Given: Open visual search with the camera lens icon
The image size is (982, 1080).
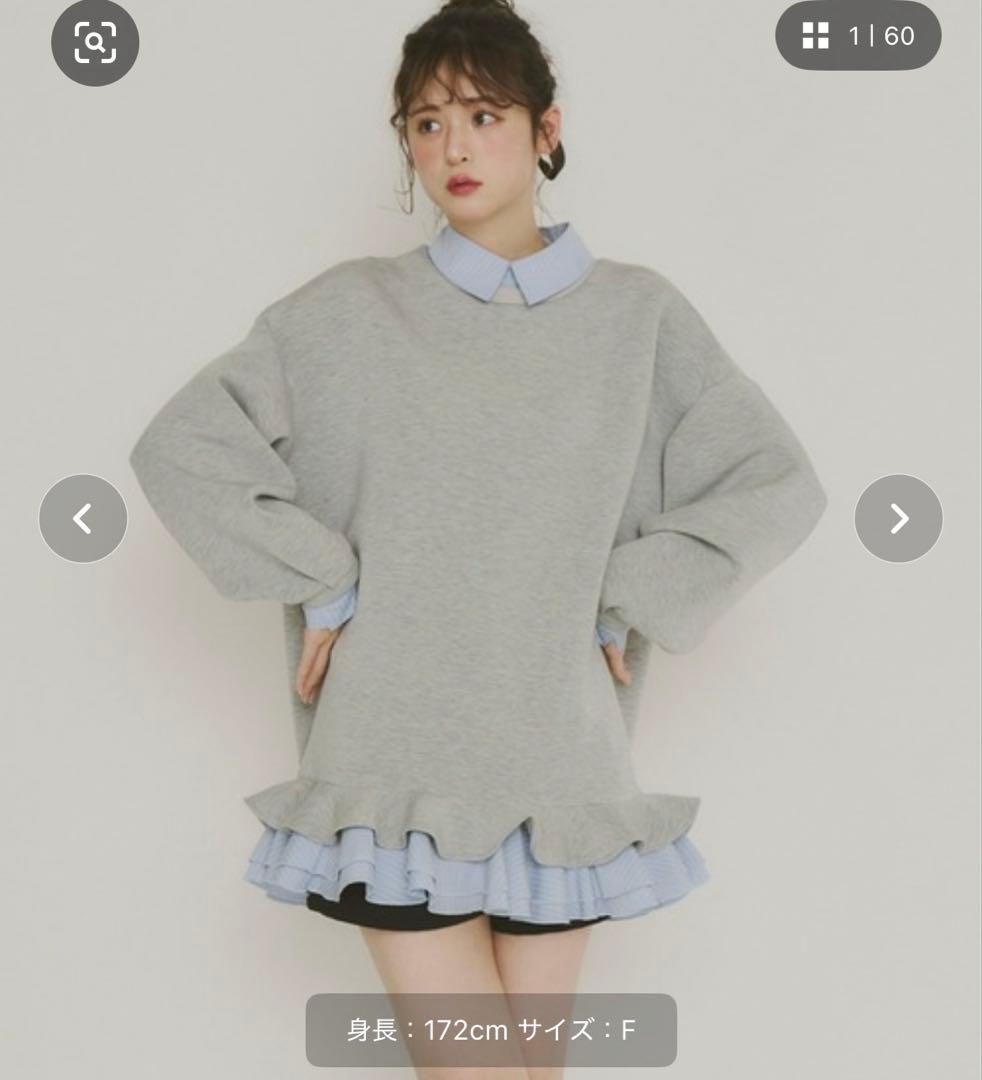Looking at the screenshot, I should tap(95, 43).
